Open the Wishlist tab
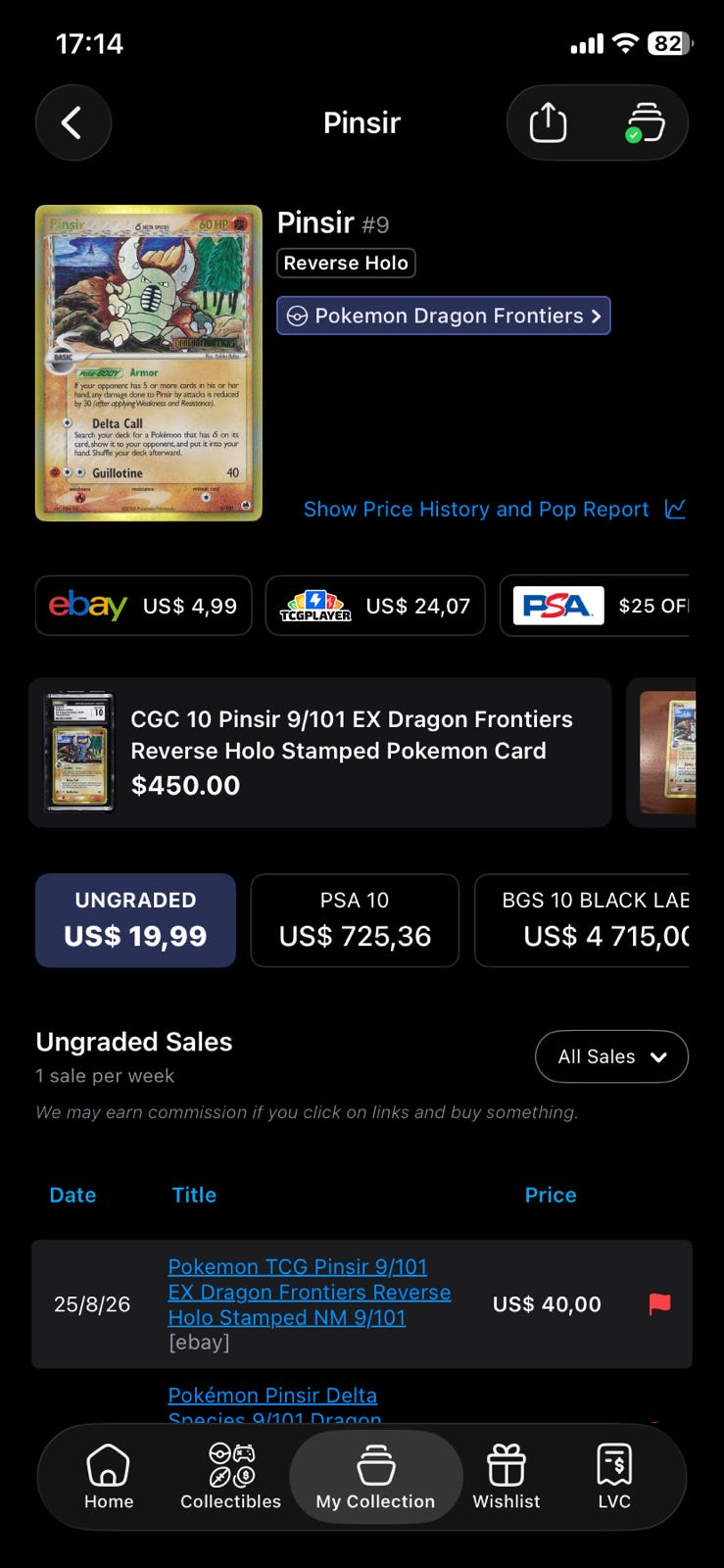This screenshot has width=724, height=1568. click(507, 1477)
